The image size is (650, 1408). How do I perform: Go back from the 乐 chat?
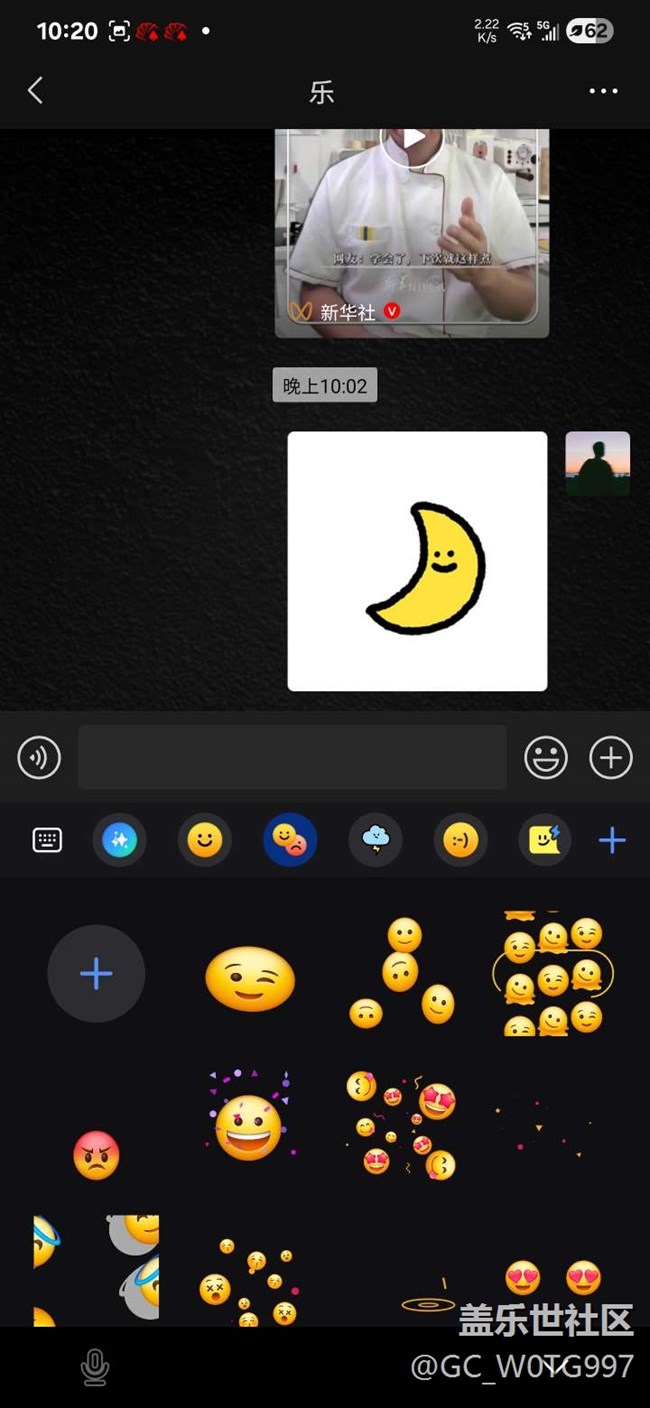coord(35,91)
